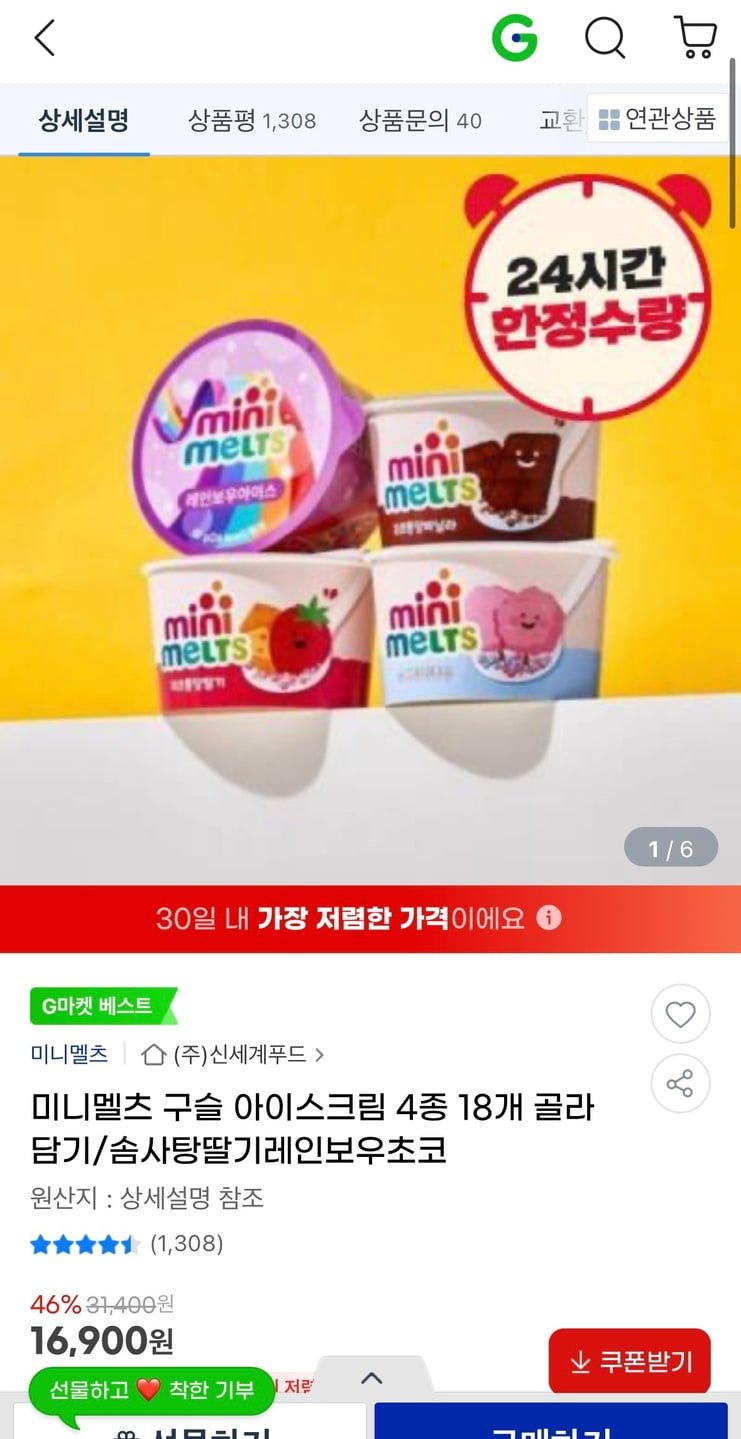The width and height of the screenshot is (741, 1439).
Task: Go back to the previous page
Action: 44,39
